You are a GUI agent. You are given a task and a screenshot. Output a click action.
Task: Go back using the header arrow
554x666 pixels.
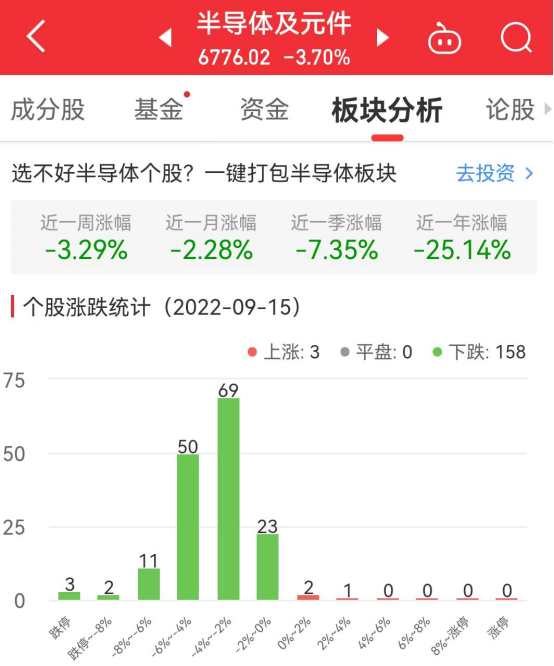click(x=36, y=37)
